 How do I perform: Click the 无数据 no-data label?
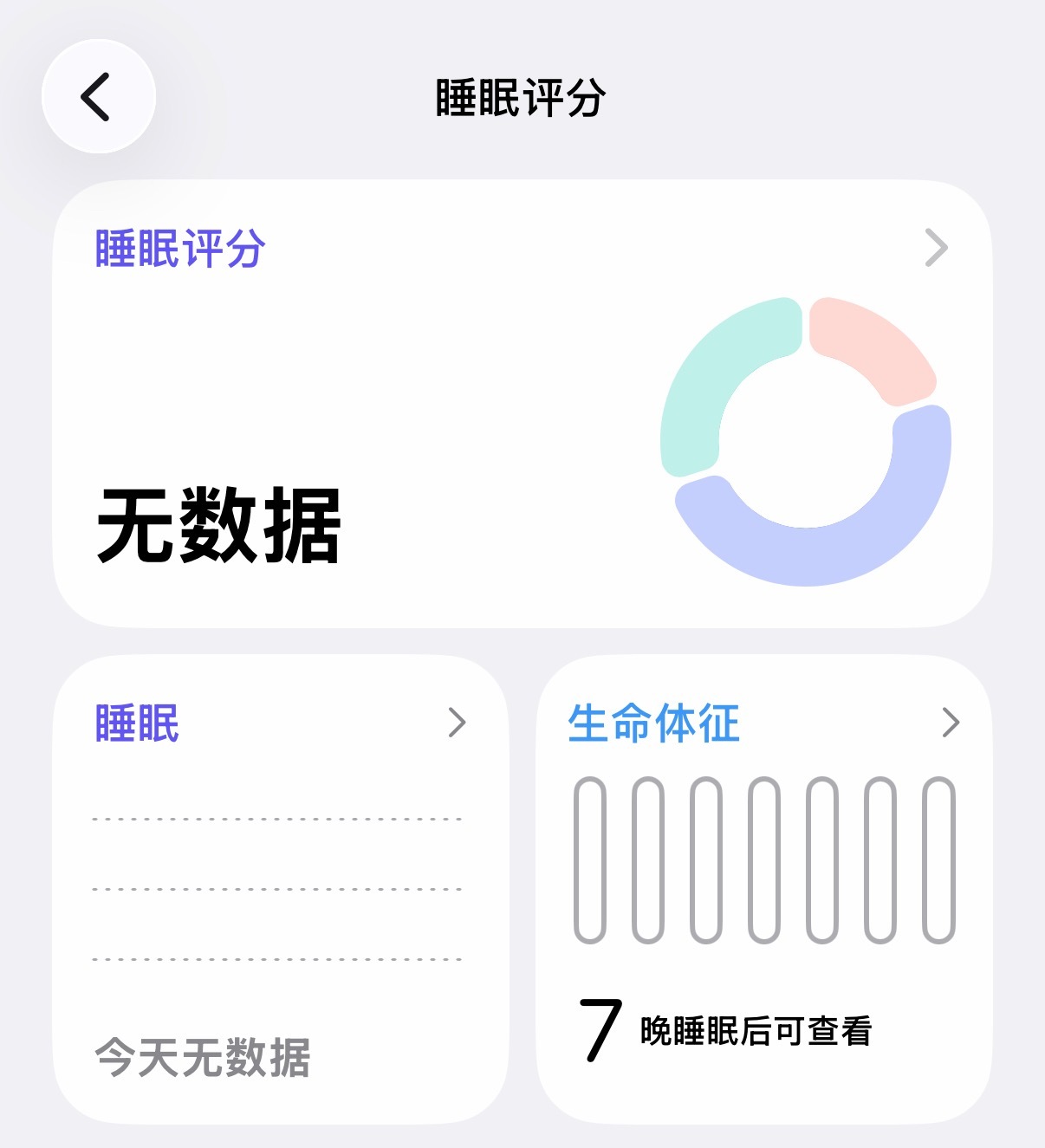point(221,524)
